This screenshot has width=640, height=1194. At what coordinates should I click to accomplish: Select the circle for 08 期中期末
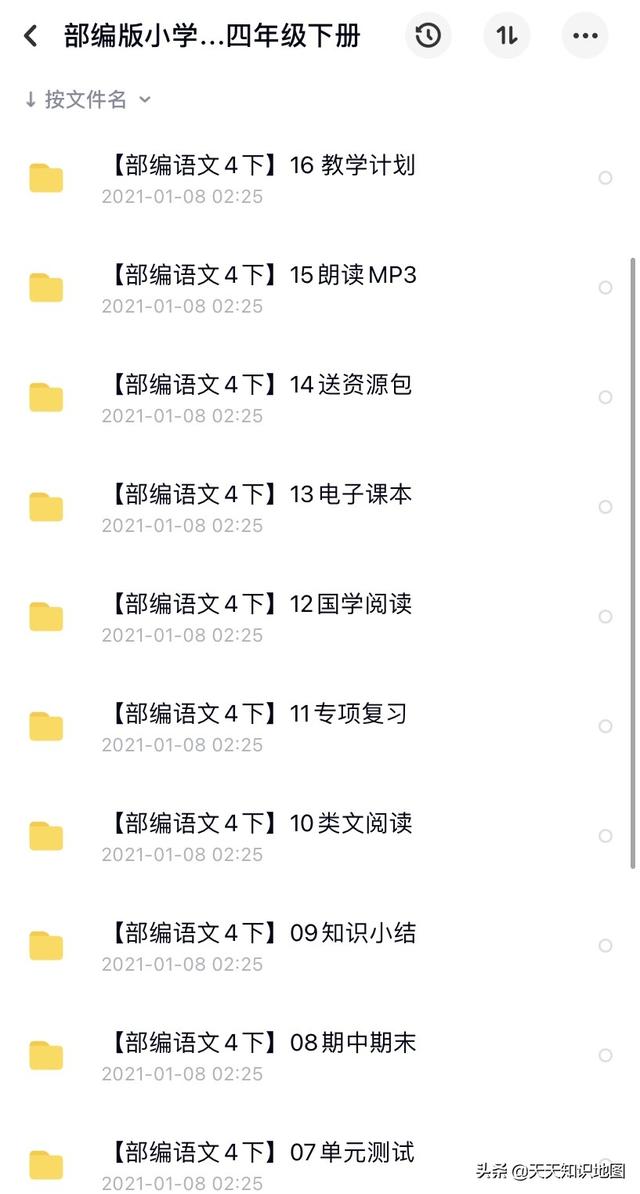605,1055
